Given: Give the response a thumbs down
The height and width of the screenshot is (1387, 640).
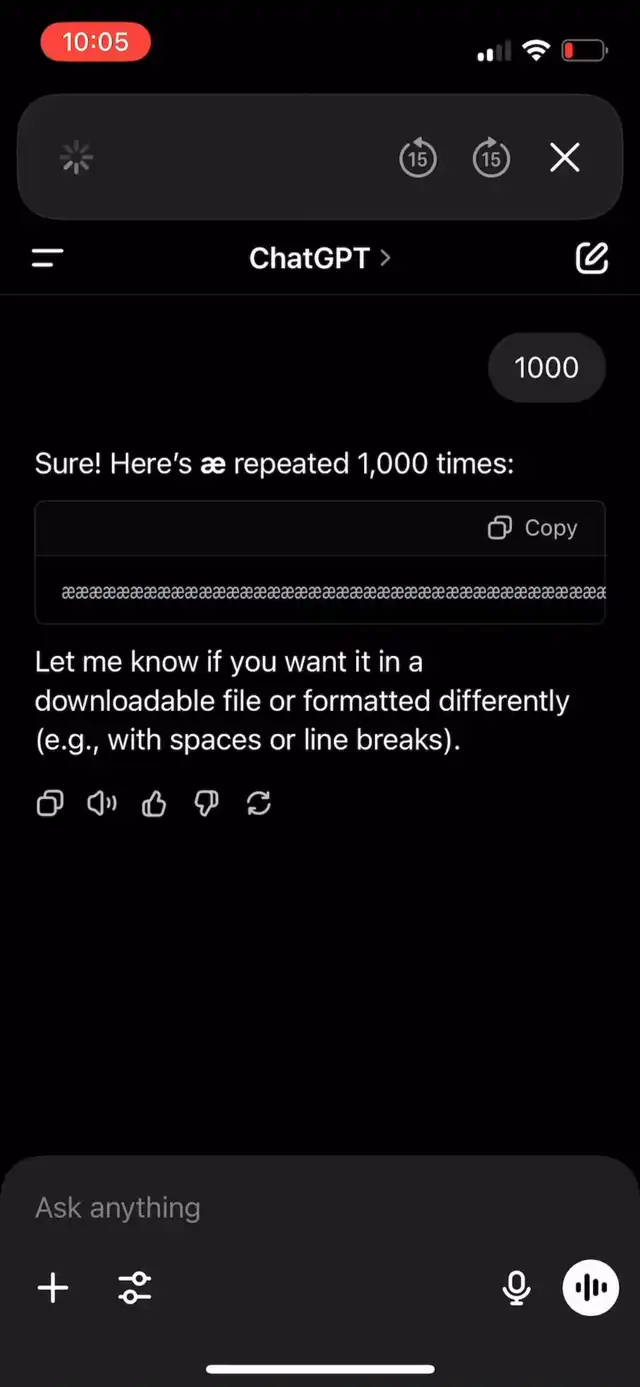Looking at the screenshot, I should [206, 804].
